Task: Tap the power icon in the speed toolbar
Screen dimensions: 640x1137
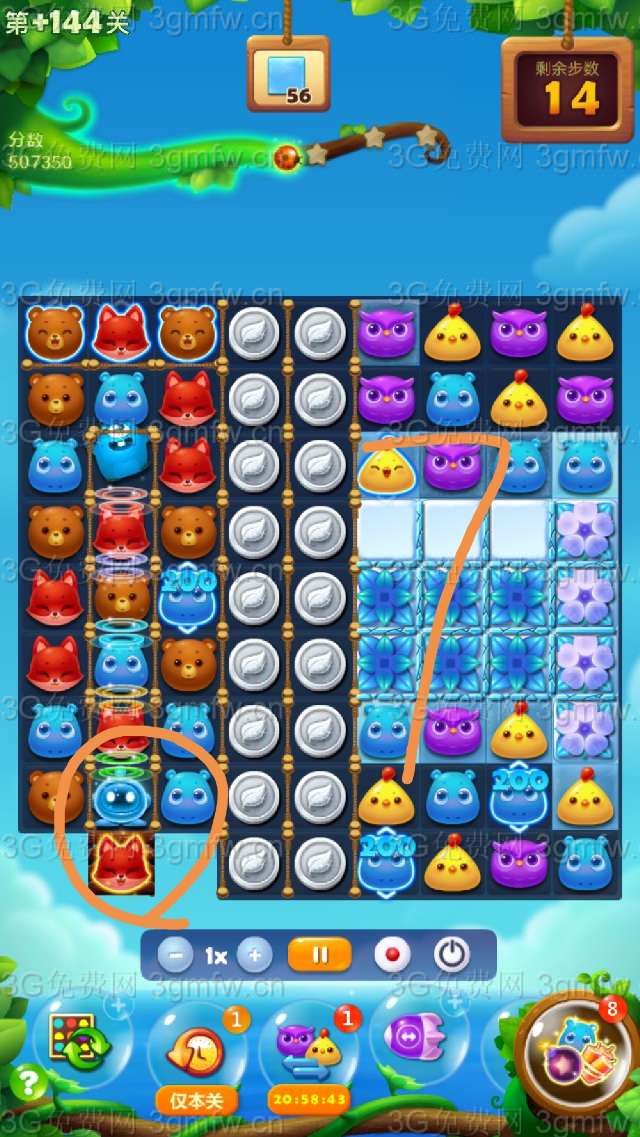Action: click(x=452, y=955)
